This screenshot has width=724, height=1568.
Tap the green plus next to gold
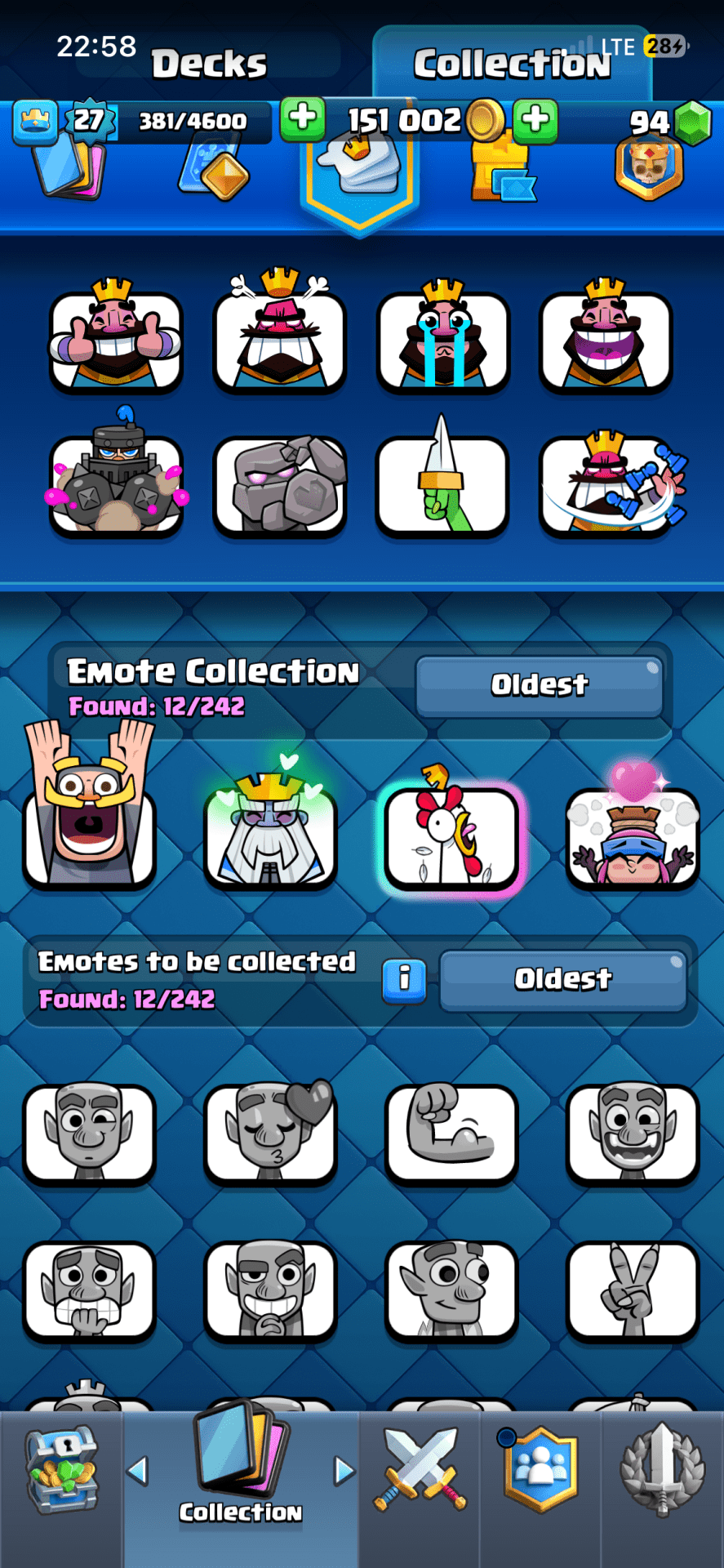[302, 119]
